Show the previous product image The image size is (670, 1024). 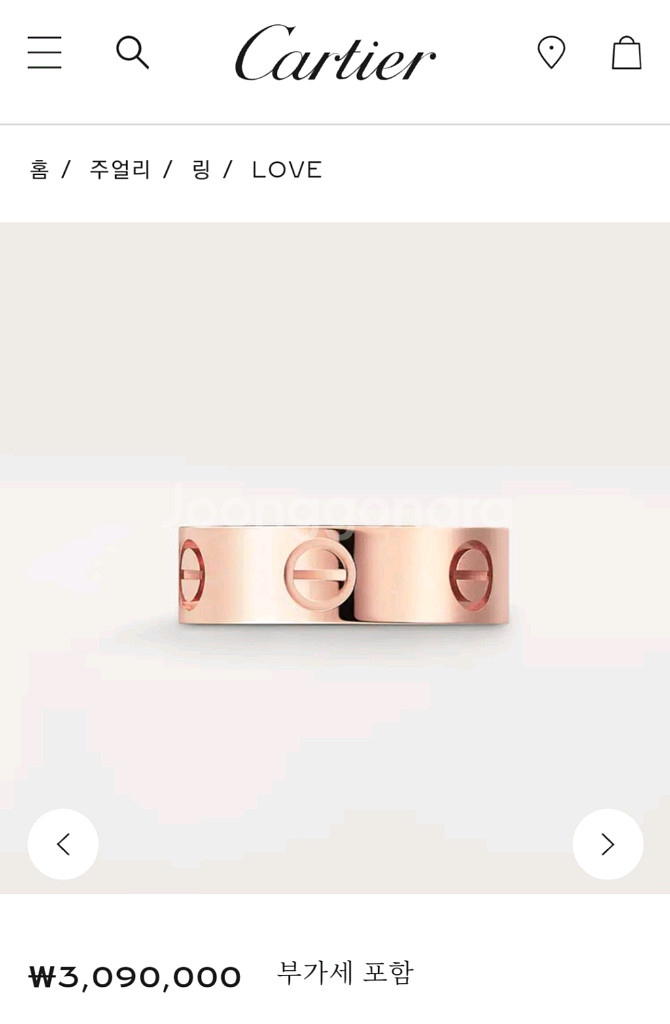pyautogui.click(x=63, y=844)
